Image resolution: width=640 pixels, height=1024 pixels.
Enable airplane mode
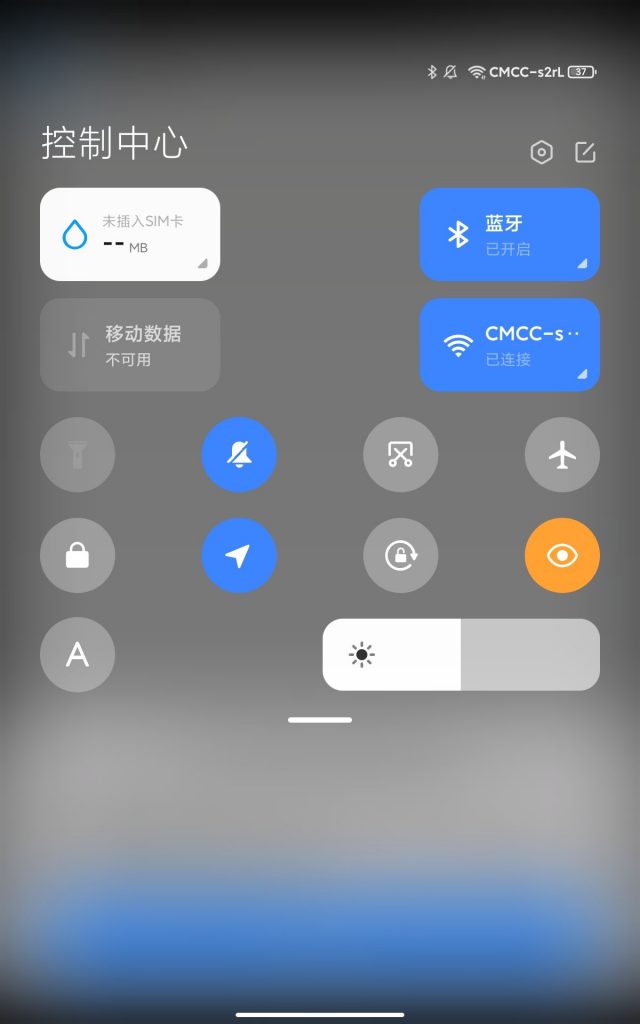[562, 455]
